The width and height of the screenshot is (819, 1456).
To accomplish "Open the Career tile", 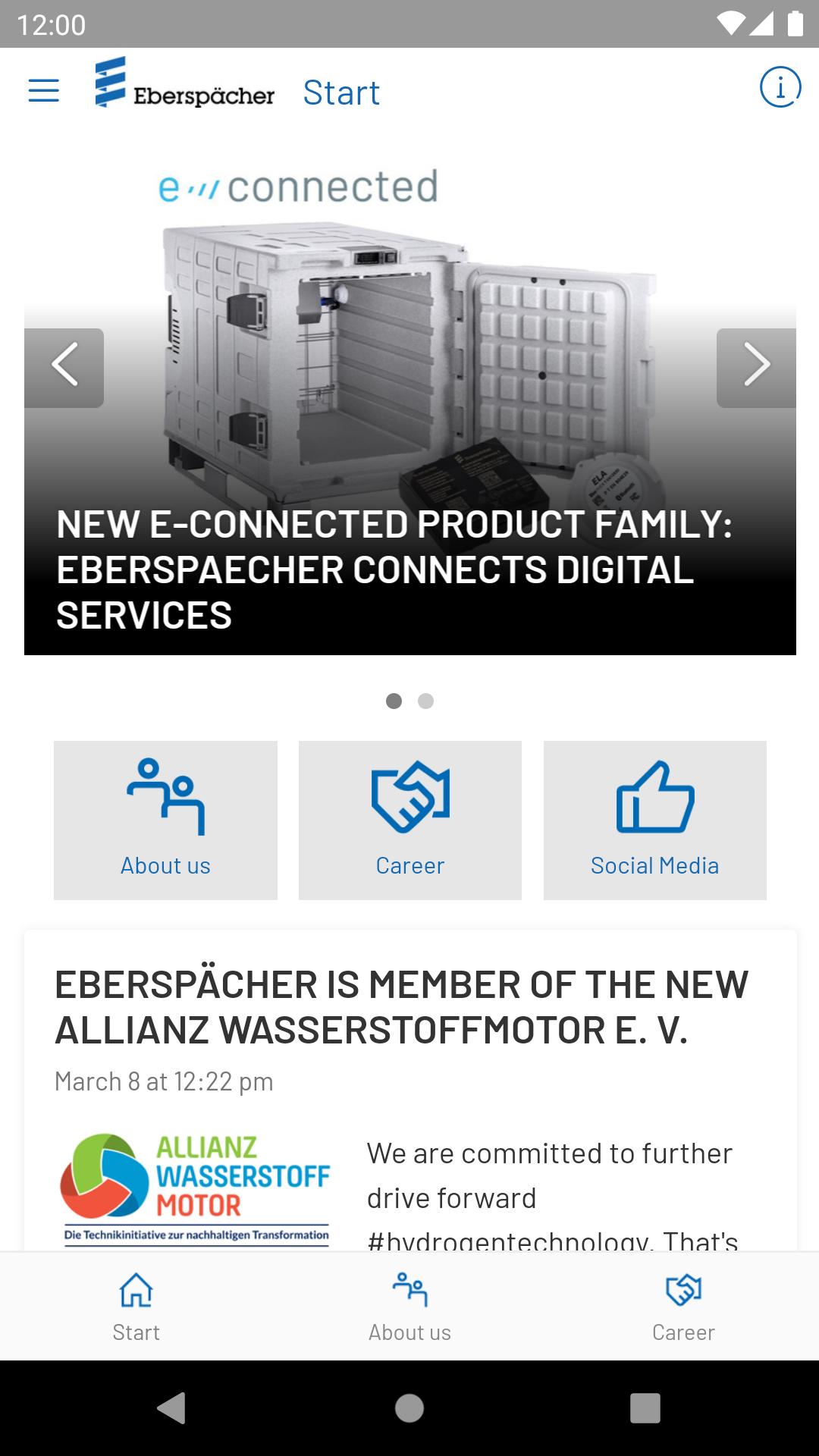I will tap(410, 821).
